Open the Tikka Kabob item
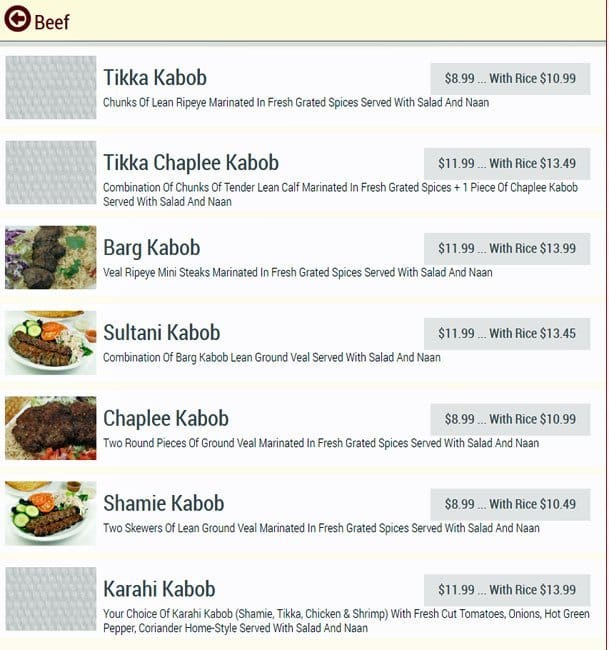609x650 pixels. [x=155, y=78]
